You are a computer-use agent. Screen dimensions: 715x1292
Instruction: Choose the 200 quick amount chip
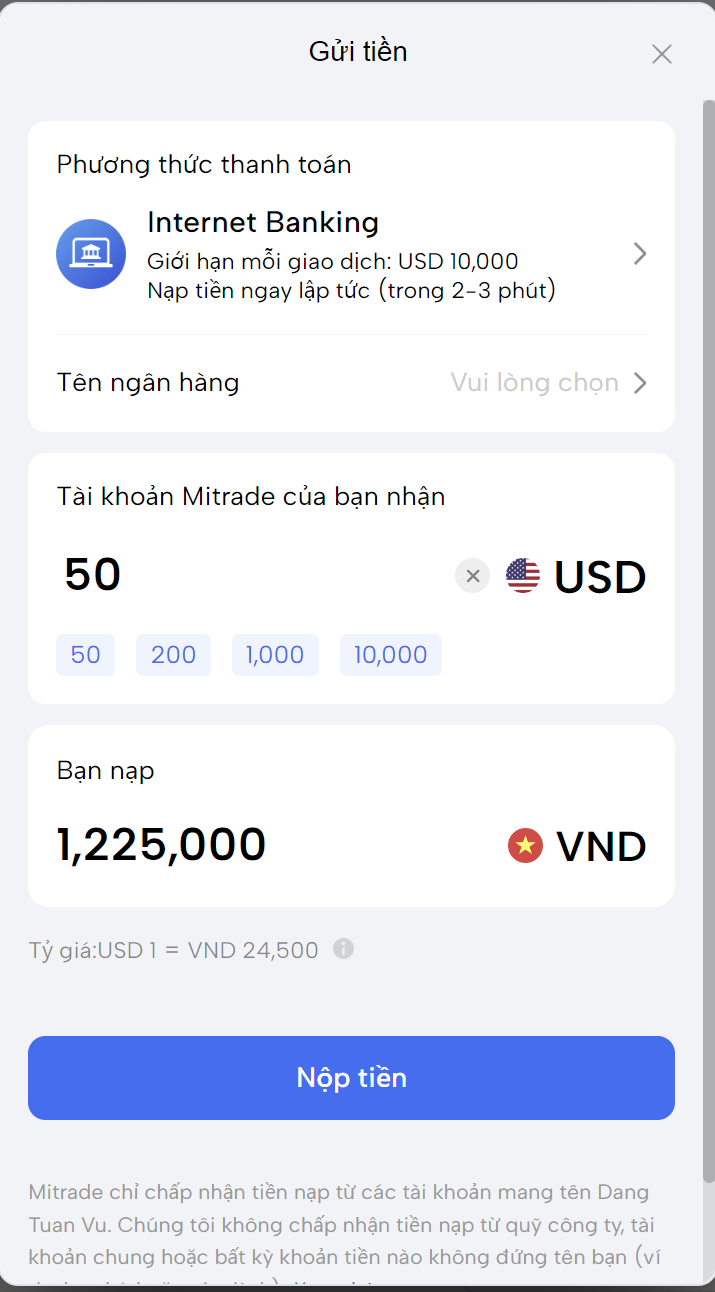(173, 655)
